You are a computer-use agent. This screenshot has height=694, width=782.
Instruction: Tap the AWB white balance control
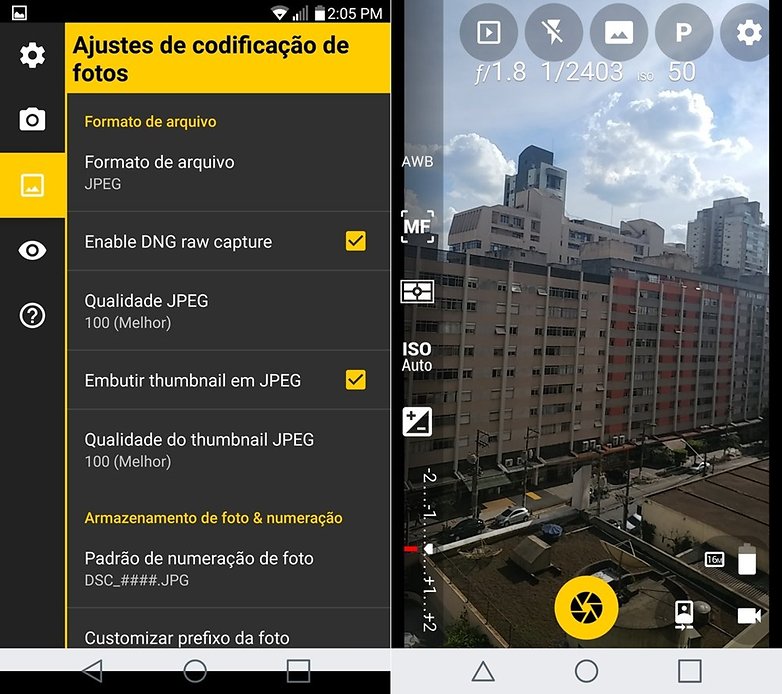tap(417, 161)
